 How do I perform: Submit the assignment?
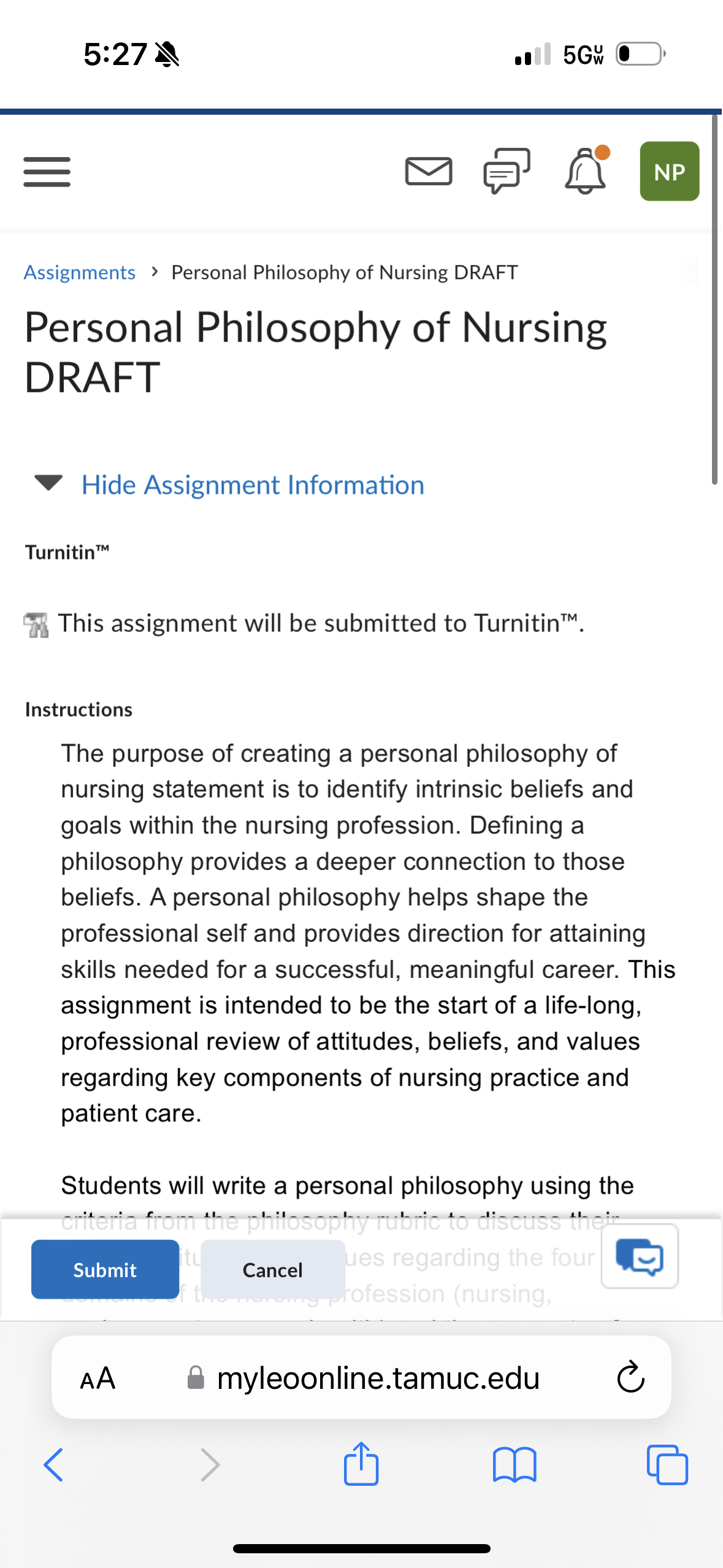pos(105,1269)
